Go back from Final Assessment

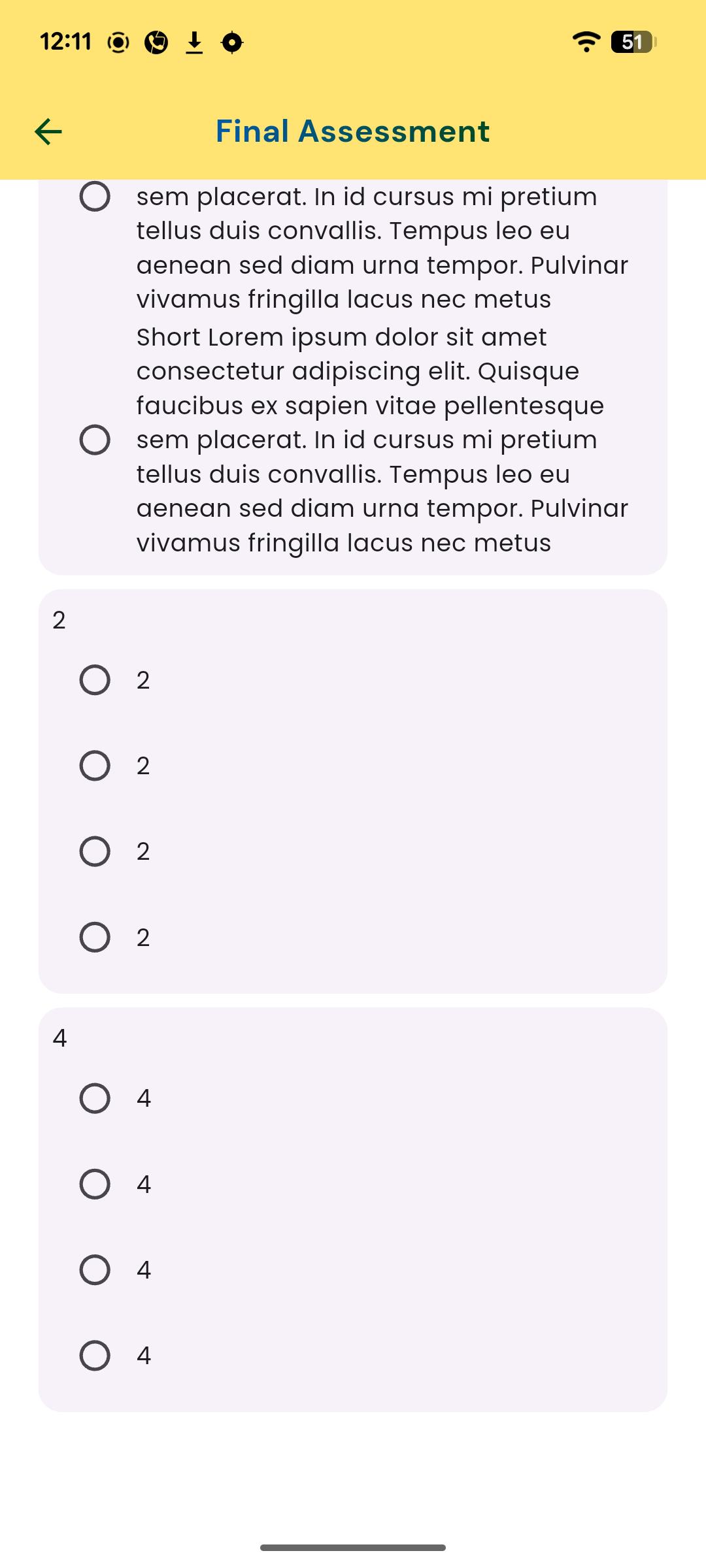click(x=48, y=132)
